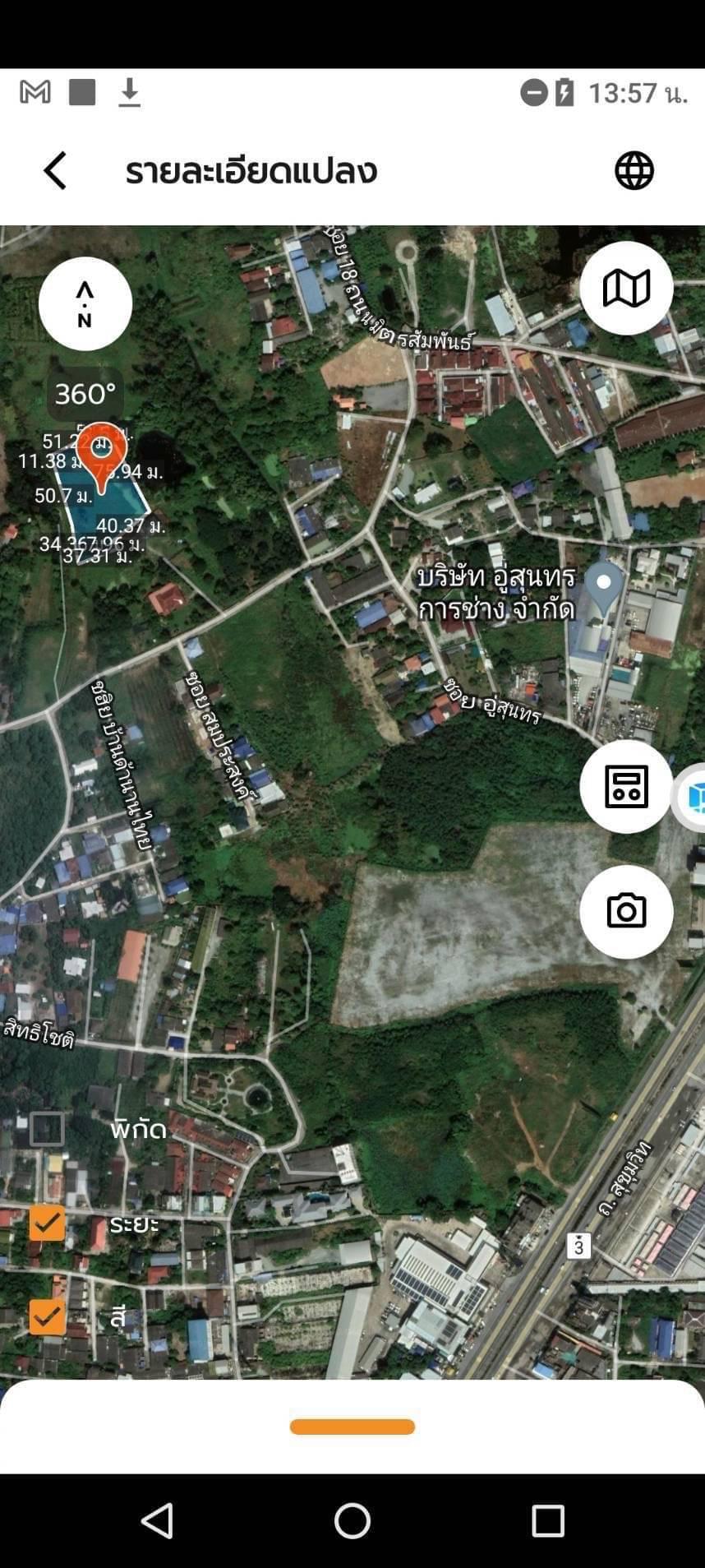Tap the camera button
The width and height of the screenshot is (705, 1568).
coord(626,911)
